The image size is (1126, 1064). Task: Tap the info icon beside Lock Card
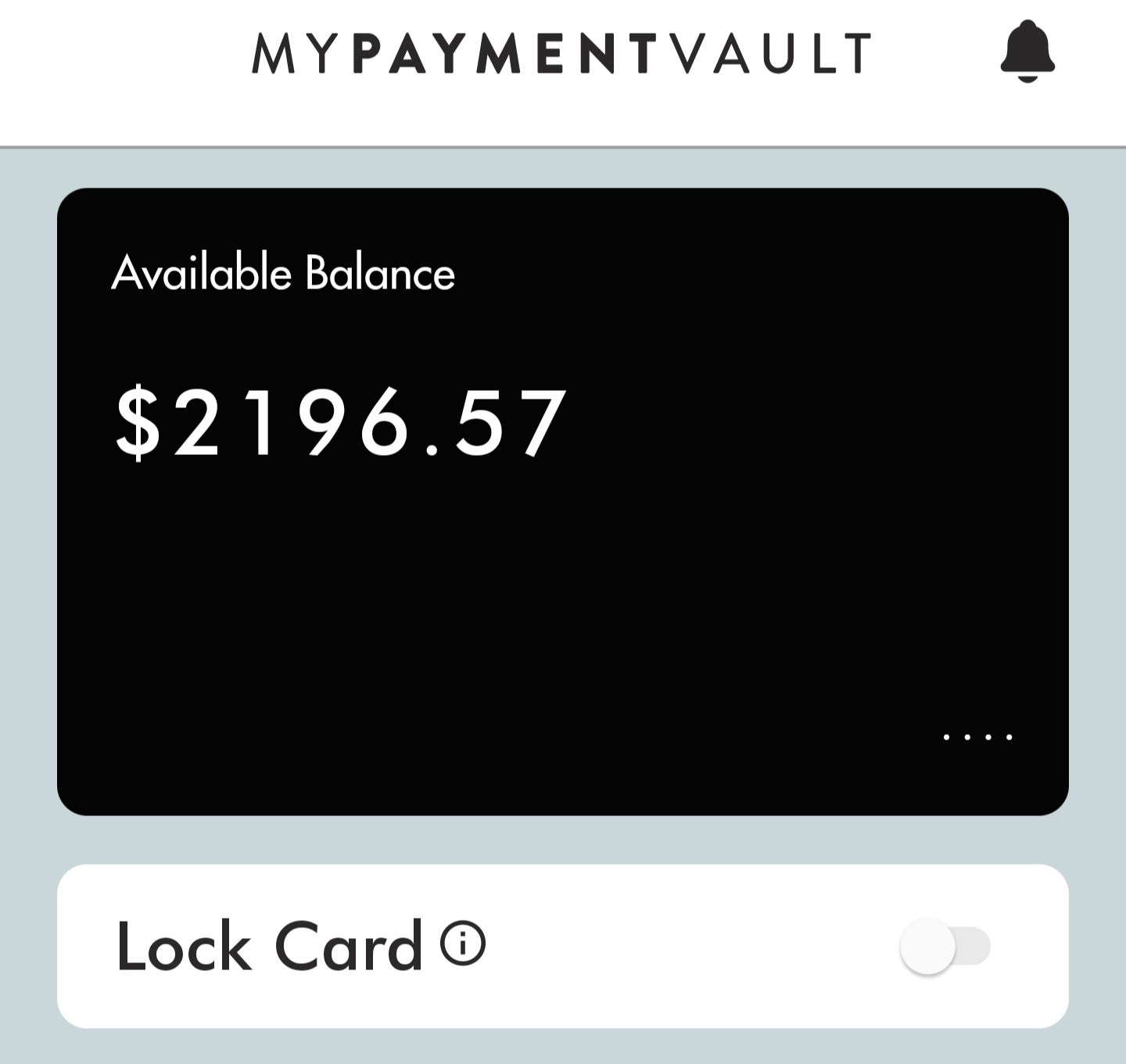coord(463,944)
